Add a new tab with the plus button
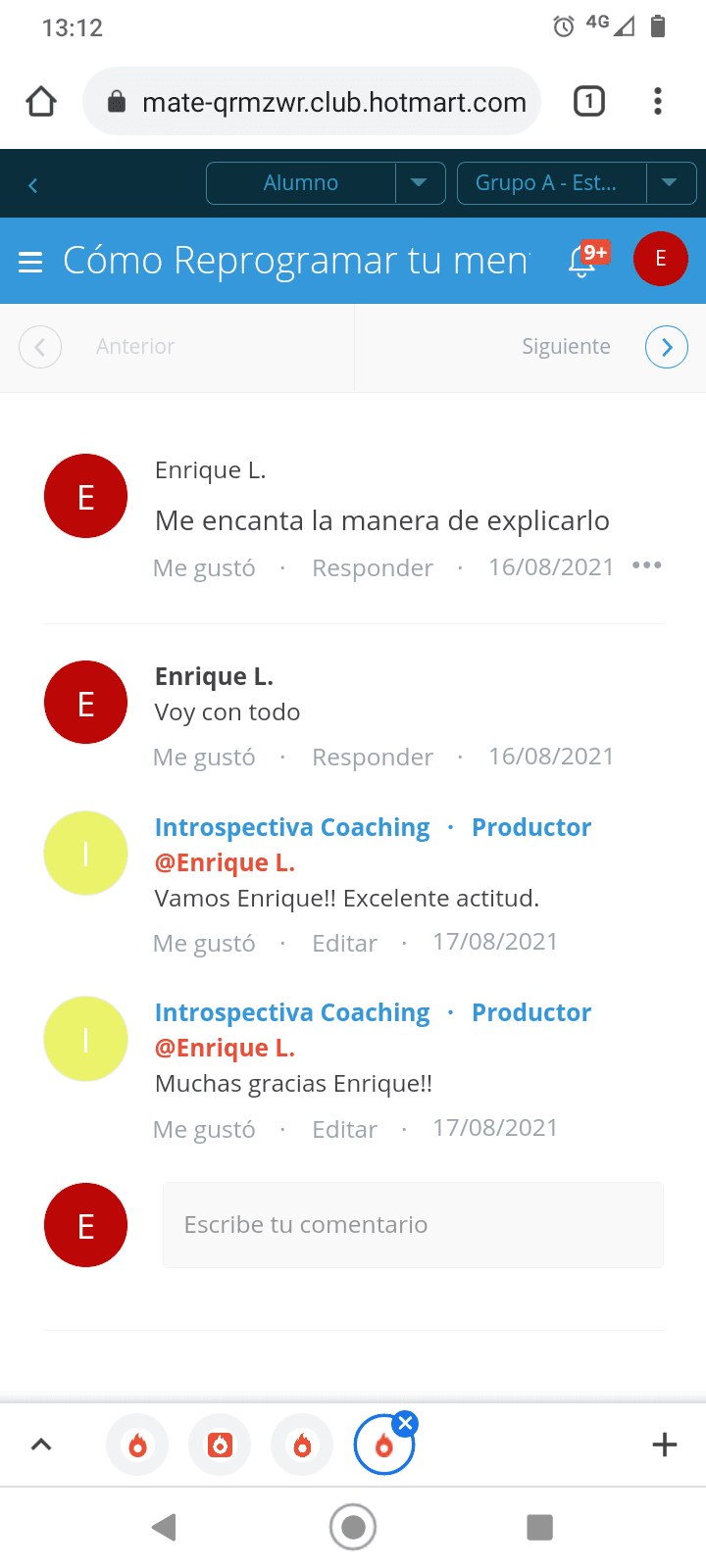 tap(664, 1445)
